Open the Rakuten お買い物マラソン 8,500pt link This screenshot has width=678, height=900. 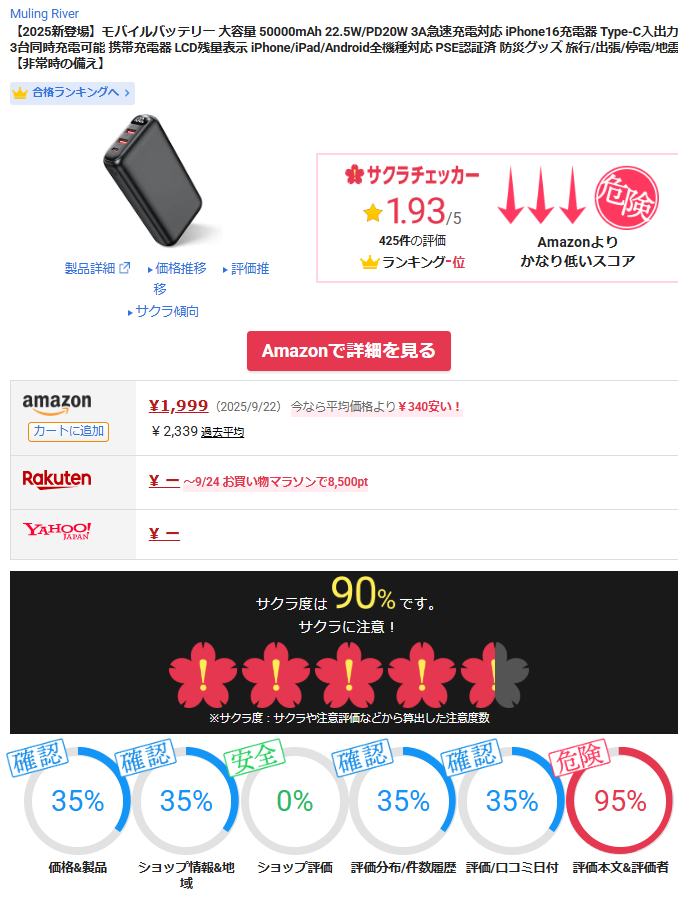click(x=275, y=482)
